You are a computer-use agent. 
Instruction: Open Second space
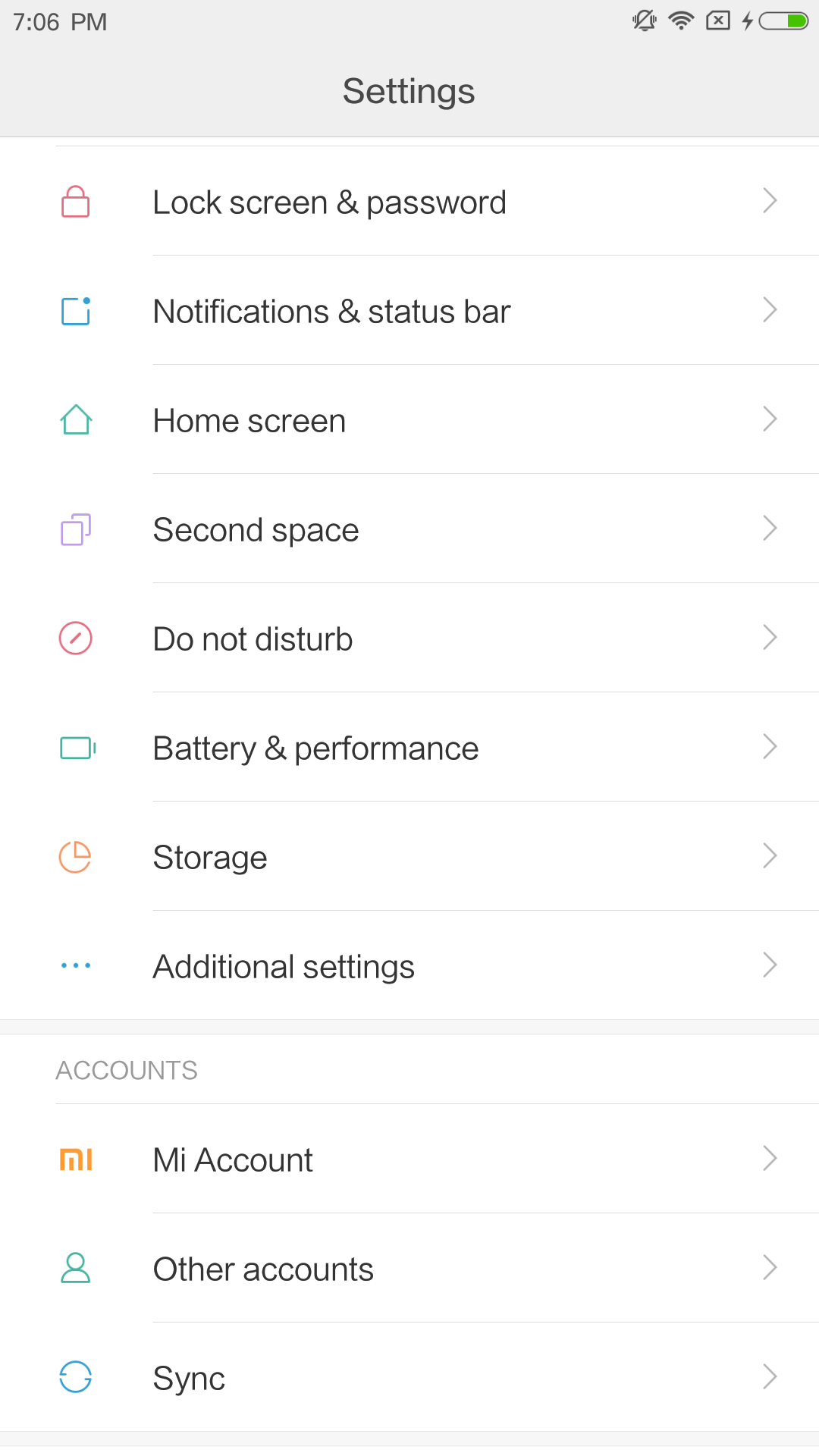(x=409, y=529)
